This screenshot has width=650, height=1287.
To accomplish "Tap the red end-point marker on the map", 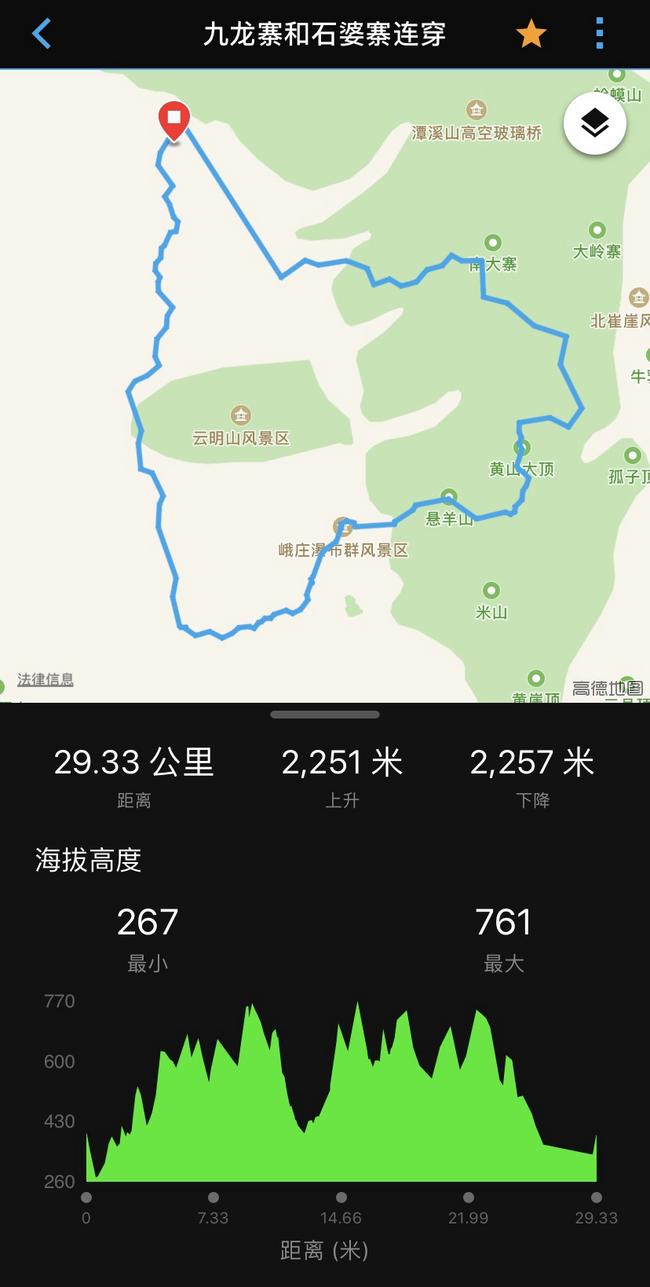I will coord(174,122).
